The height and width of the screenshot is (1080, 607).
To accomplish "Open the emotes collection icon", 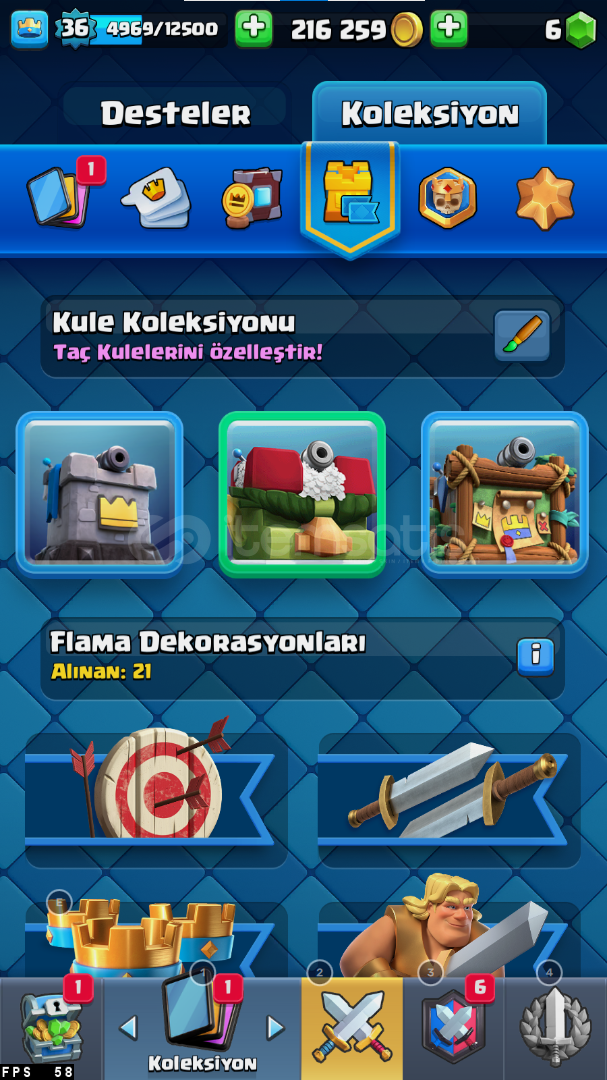I will [x=156, y=198].
